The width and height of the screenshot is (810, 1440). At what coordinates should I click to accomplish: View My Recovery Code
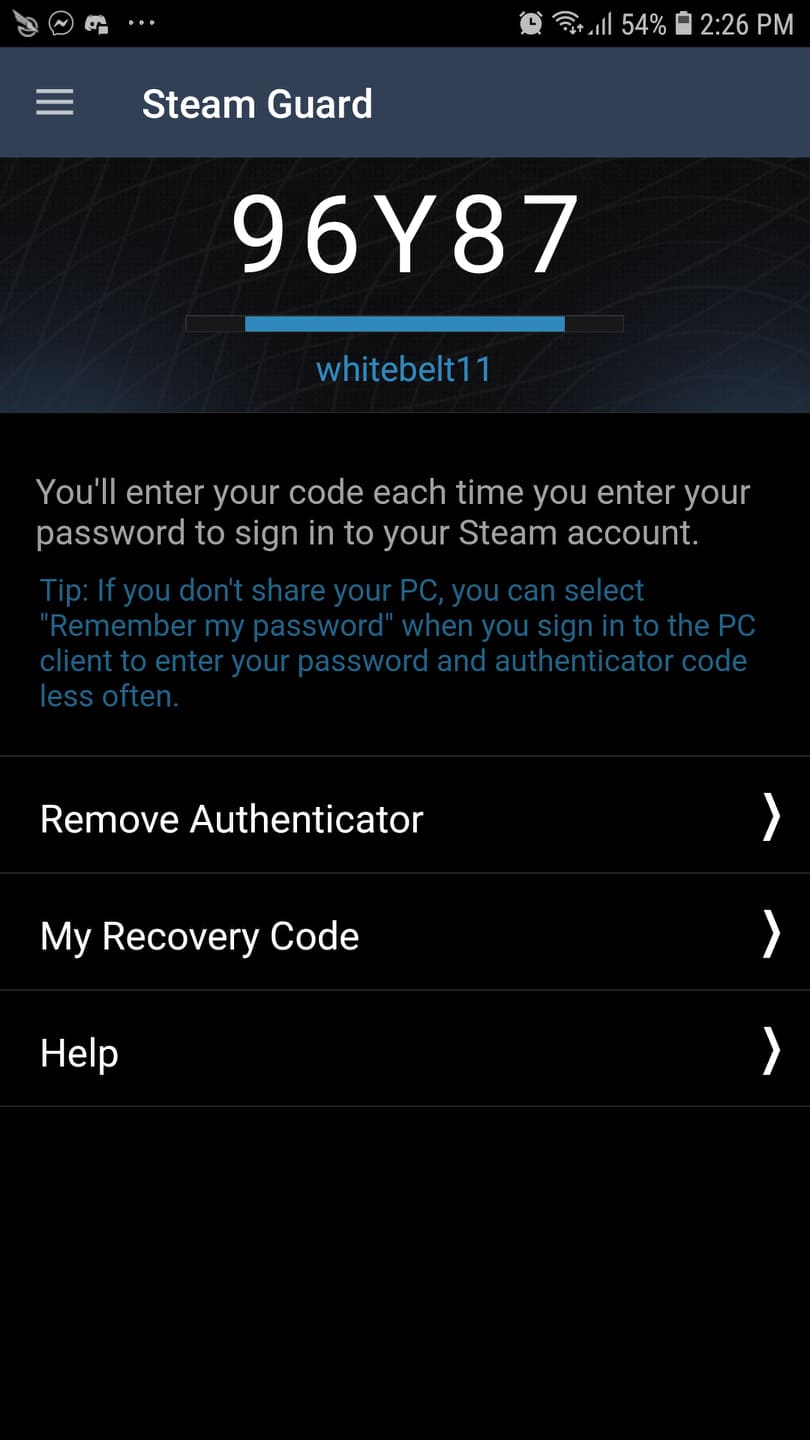point(404,935)
